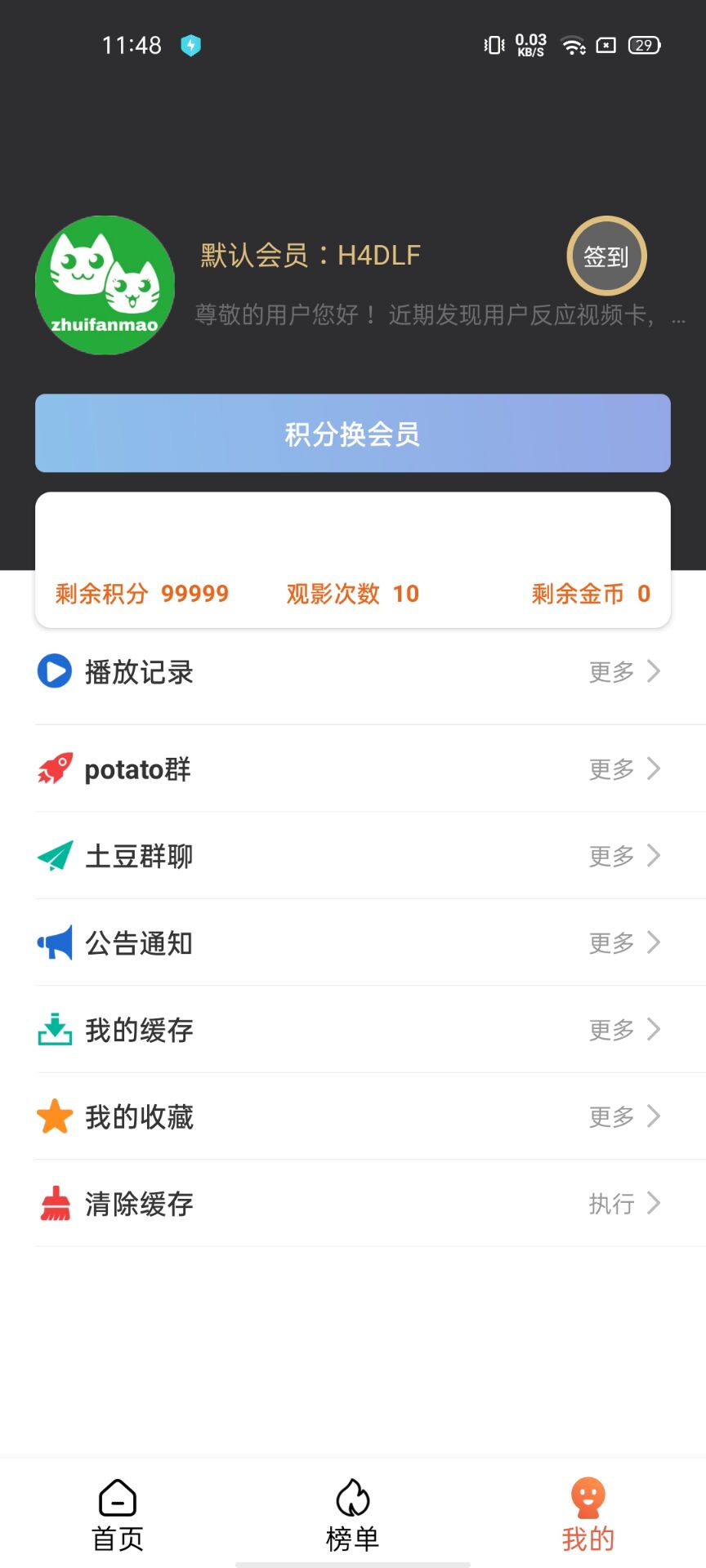Switch to the 首页 home tab
The height and width of the screenshot is (1568, 706).
pos(118,1515)
